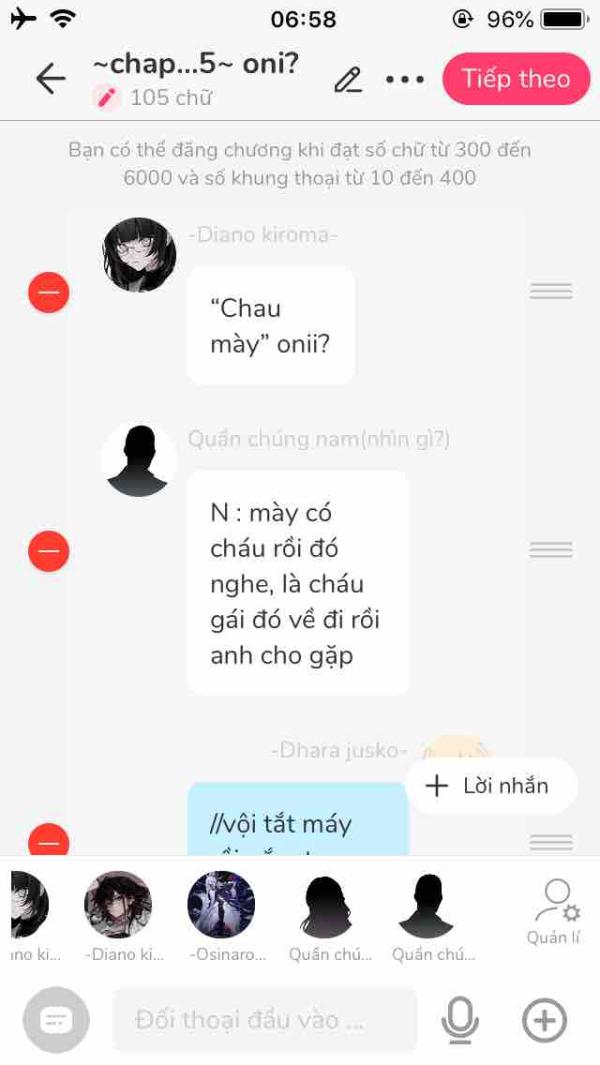Focus the Đối thoại đầu vào input field
The width and height of the screenshot is (600, 1065).
click(265, 1020)
